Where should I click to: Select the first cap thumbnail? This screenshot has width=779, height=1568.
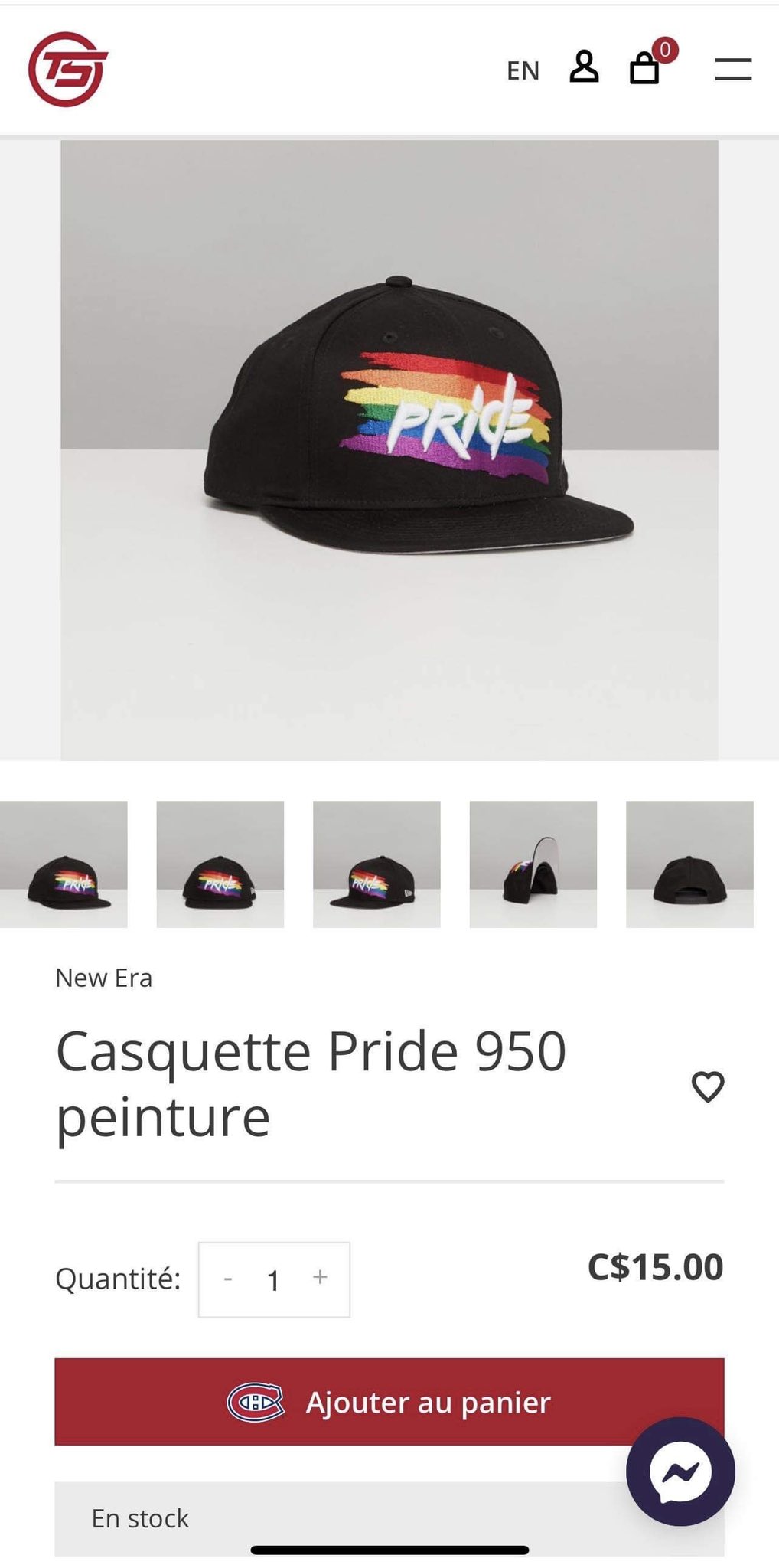pyautogui.click(x=64, y=864)
